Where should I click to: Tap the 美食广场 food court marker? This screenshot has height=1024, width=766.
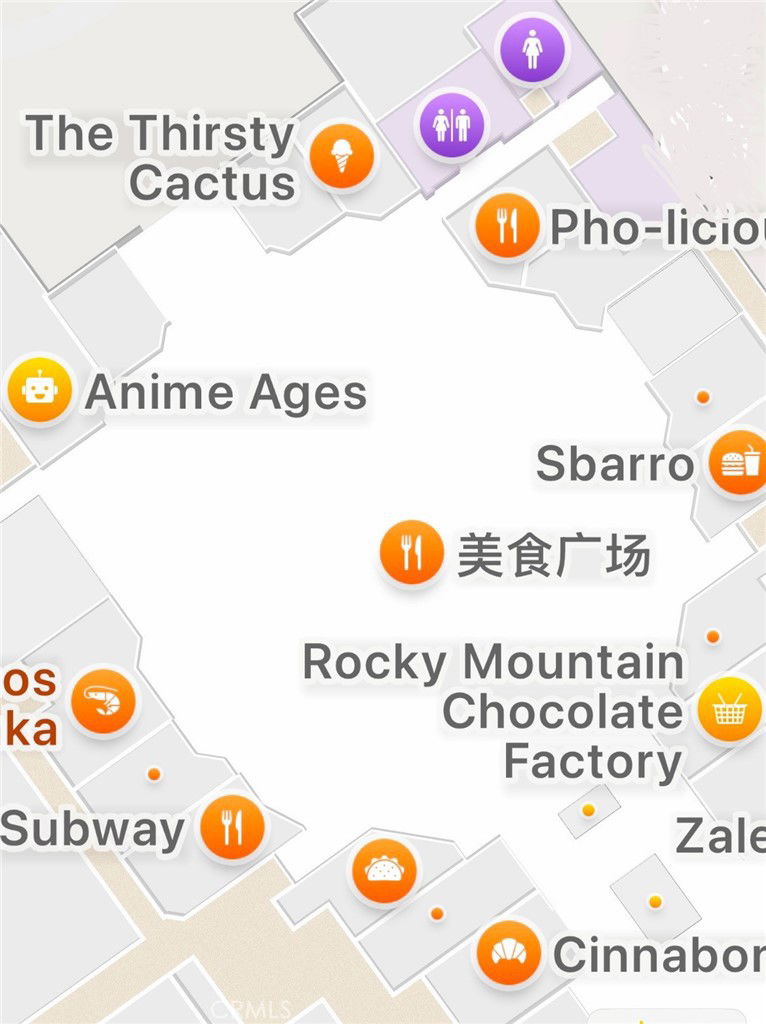(x=411, y=552)
